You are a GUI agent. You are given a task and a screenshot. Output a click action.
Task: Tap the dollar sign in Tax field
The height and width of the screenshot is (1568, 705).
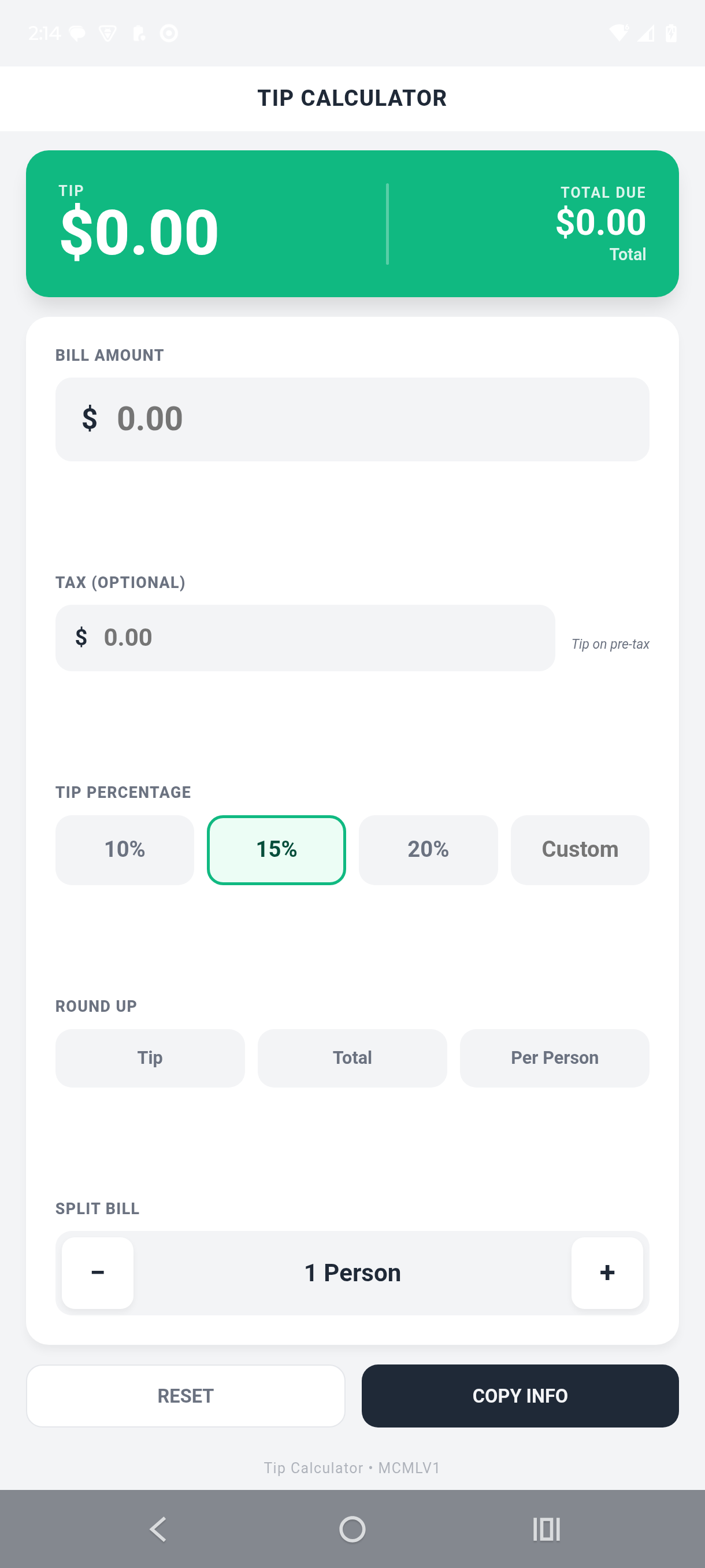click(x=83, y=637)
